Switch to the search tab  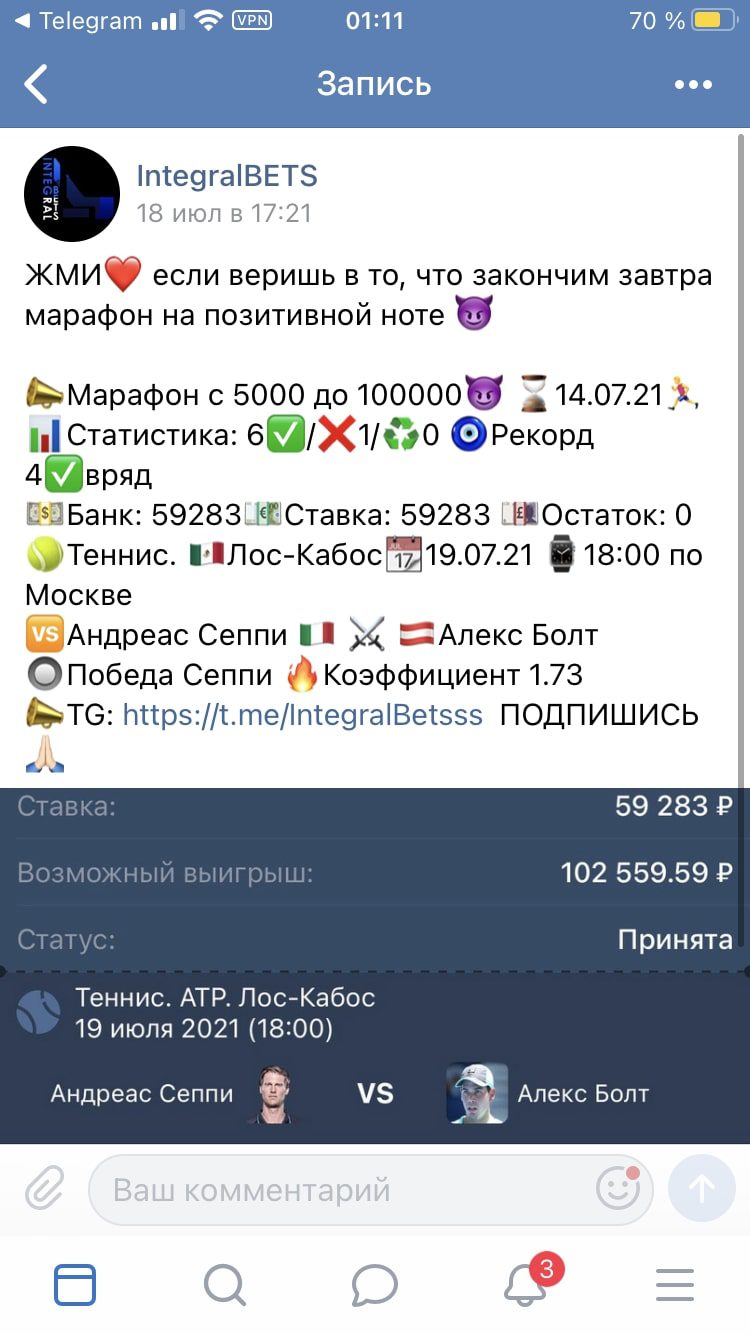click(225, 1285)
